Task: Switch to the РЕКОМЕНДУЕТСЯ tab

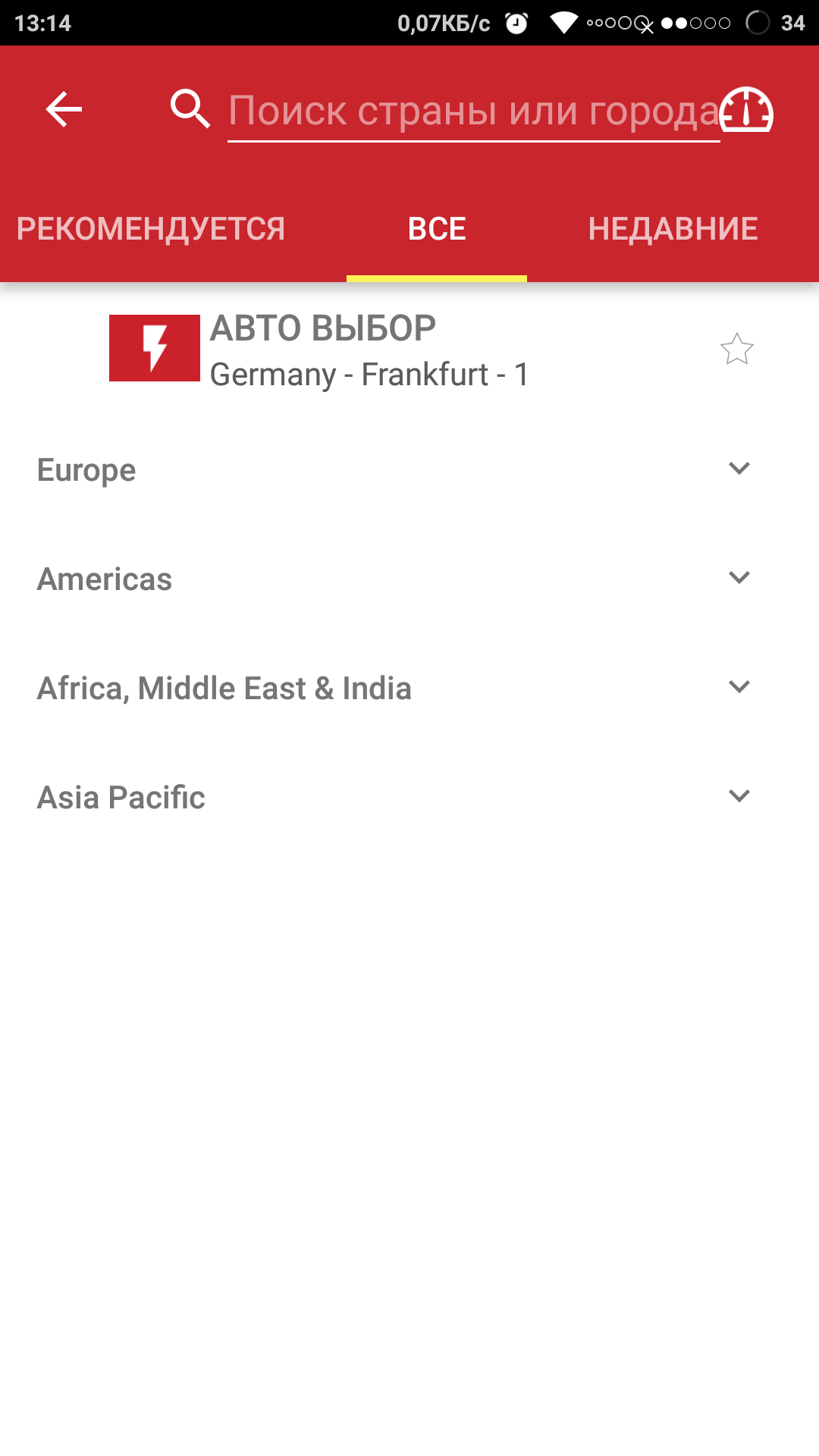Action: point(151,229)
